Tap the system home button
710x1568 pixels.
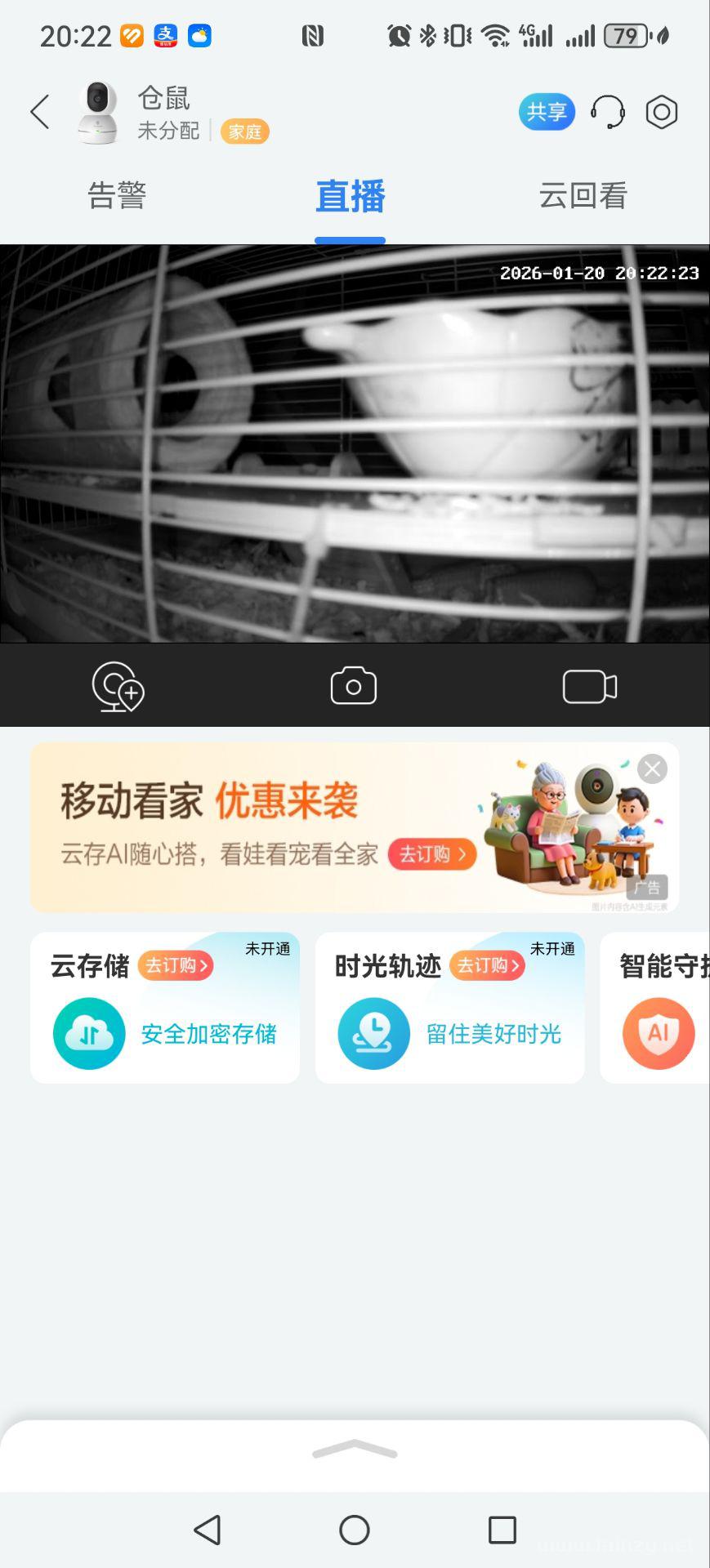pos(355,1530)
